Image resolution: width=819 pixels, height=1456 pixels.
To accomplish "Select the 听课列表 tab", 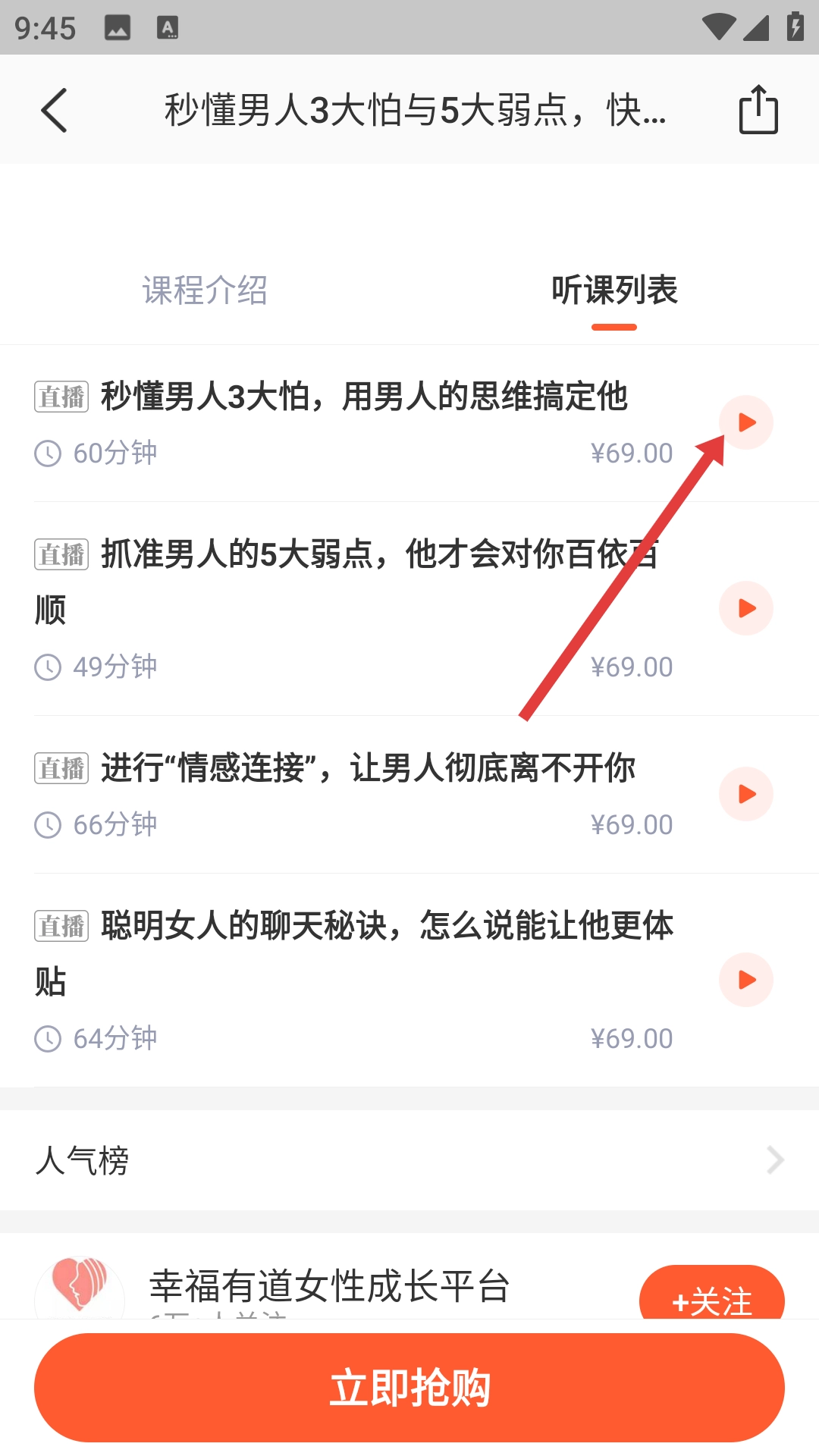I will [x=614, y=290].
